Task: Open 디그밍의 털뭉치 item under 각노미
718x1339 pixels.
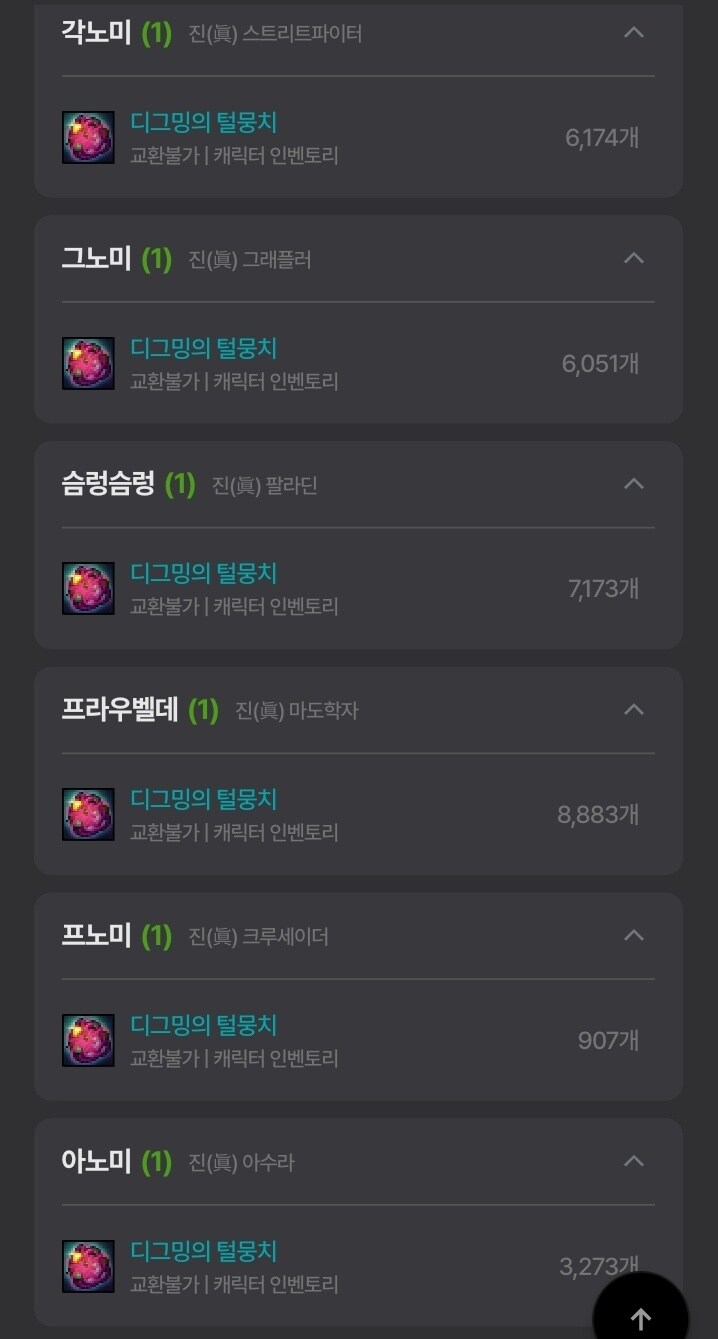Action: click(x=204, y=123)
